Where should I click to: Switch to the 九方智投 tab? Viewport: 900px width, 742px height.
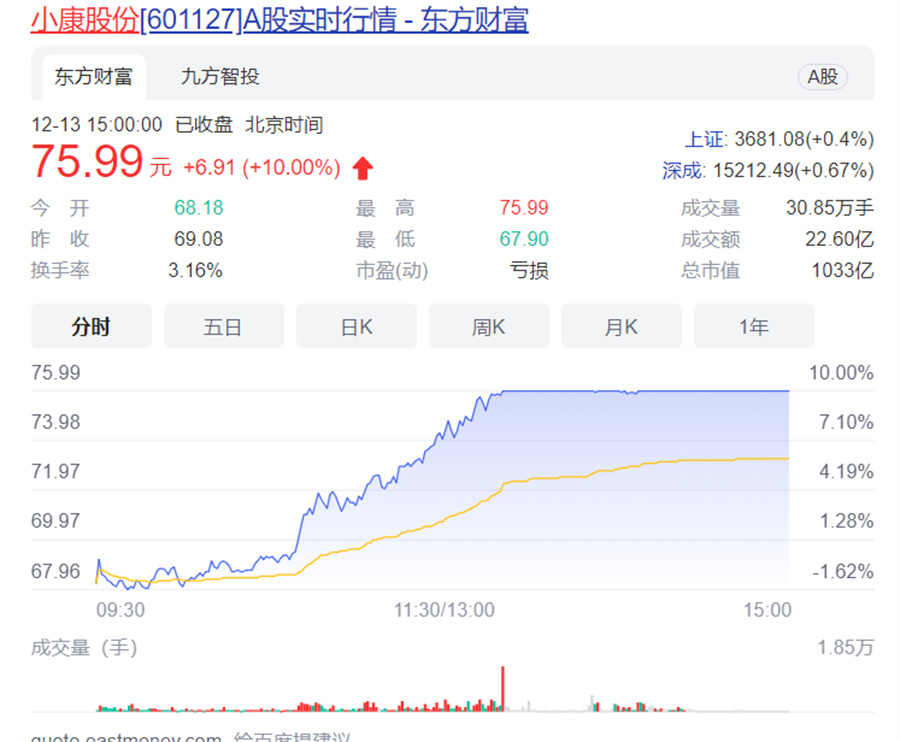[x=220, y=77]
